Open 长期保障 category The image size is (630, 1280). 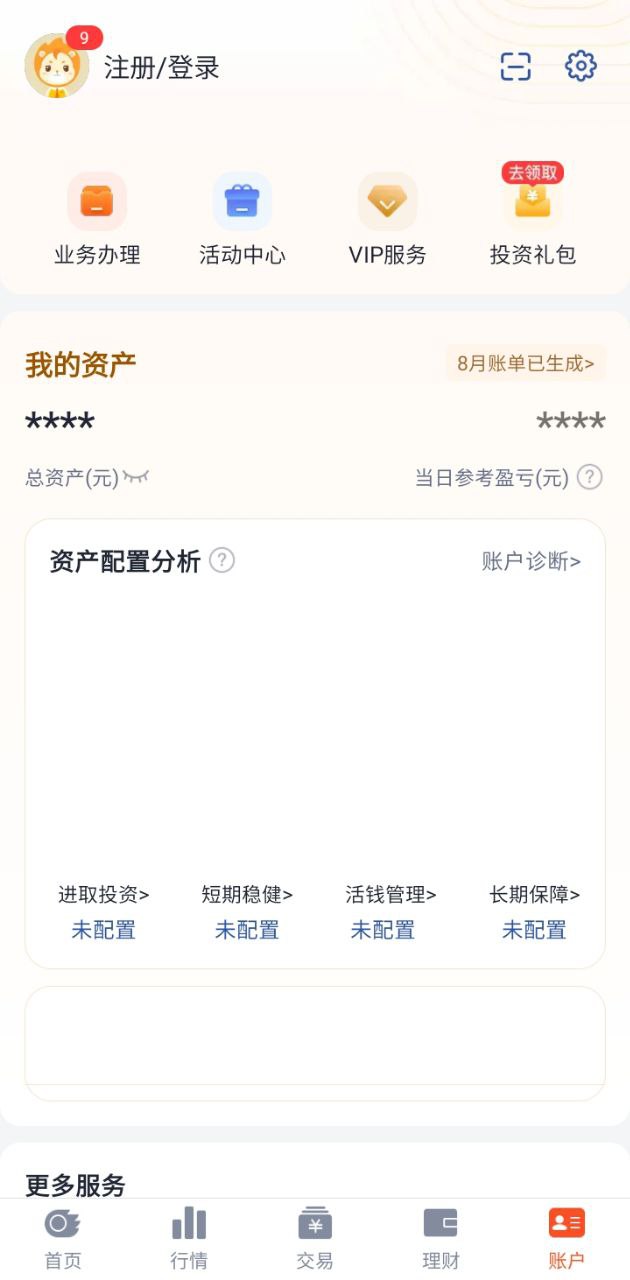tap(534, 895)
